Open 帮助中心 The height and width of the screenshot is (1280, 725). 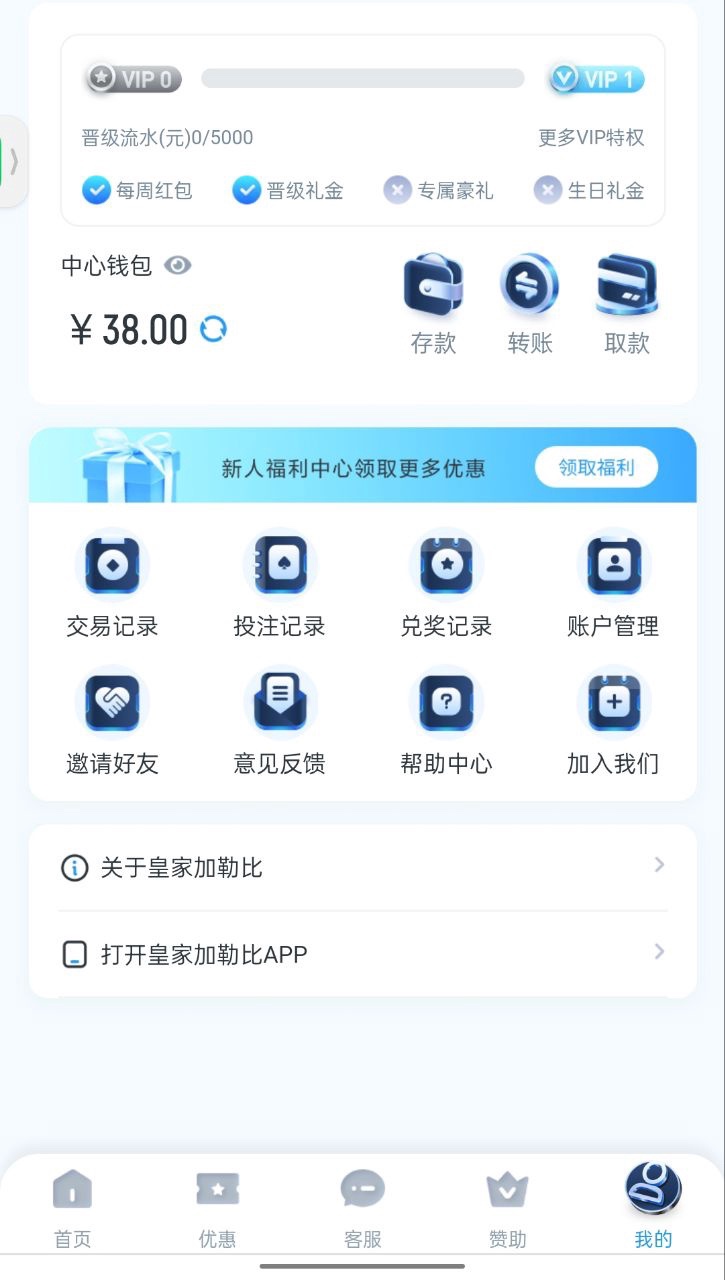(446, 721)
